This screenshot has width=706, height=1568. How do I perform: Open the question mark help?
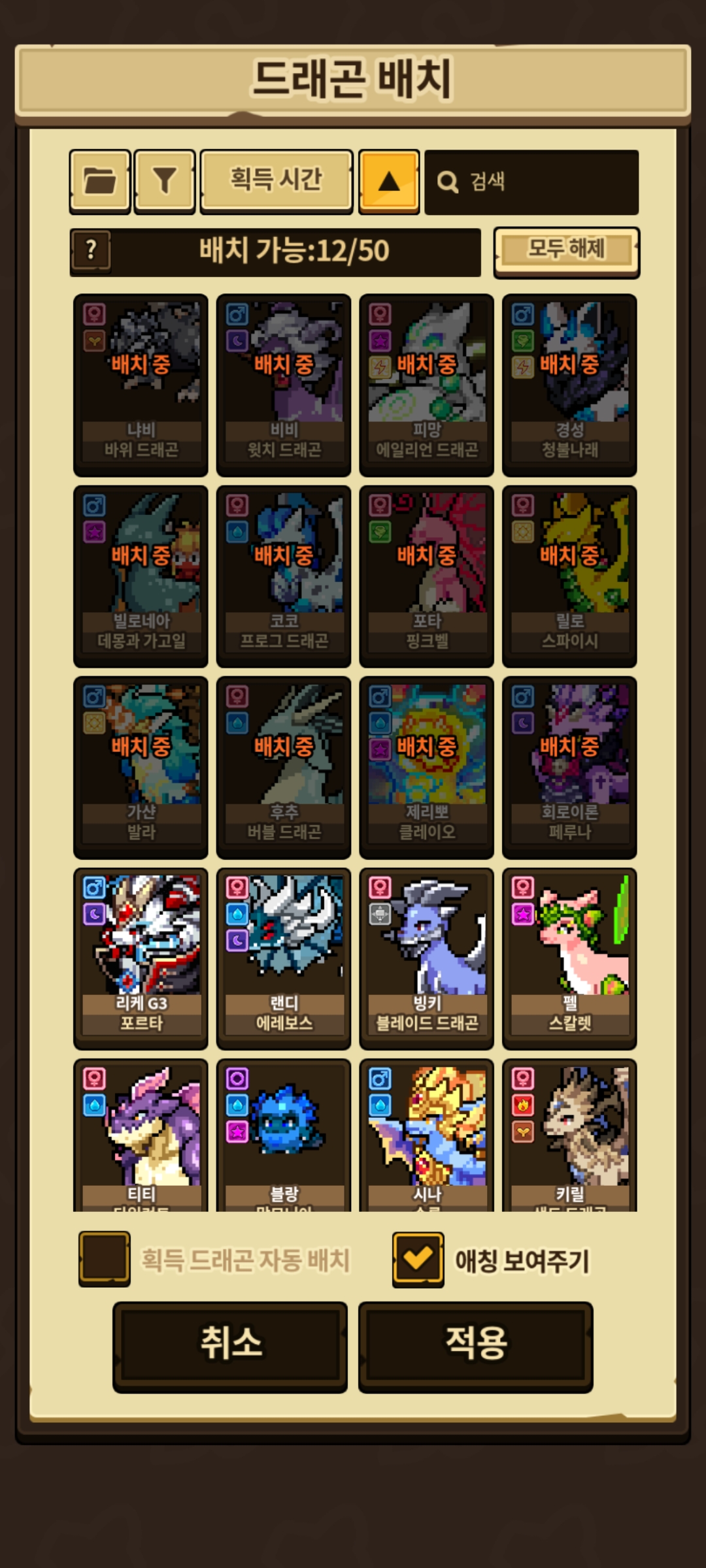pos(92,251)
